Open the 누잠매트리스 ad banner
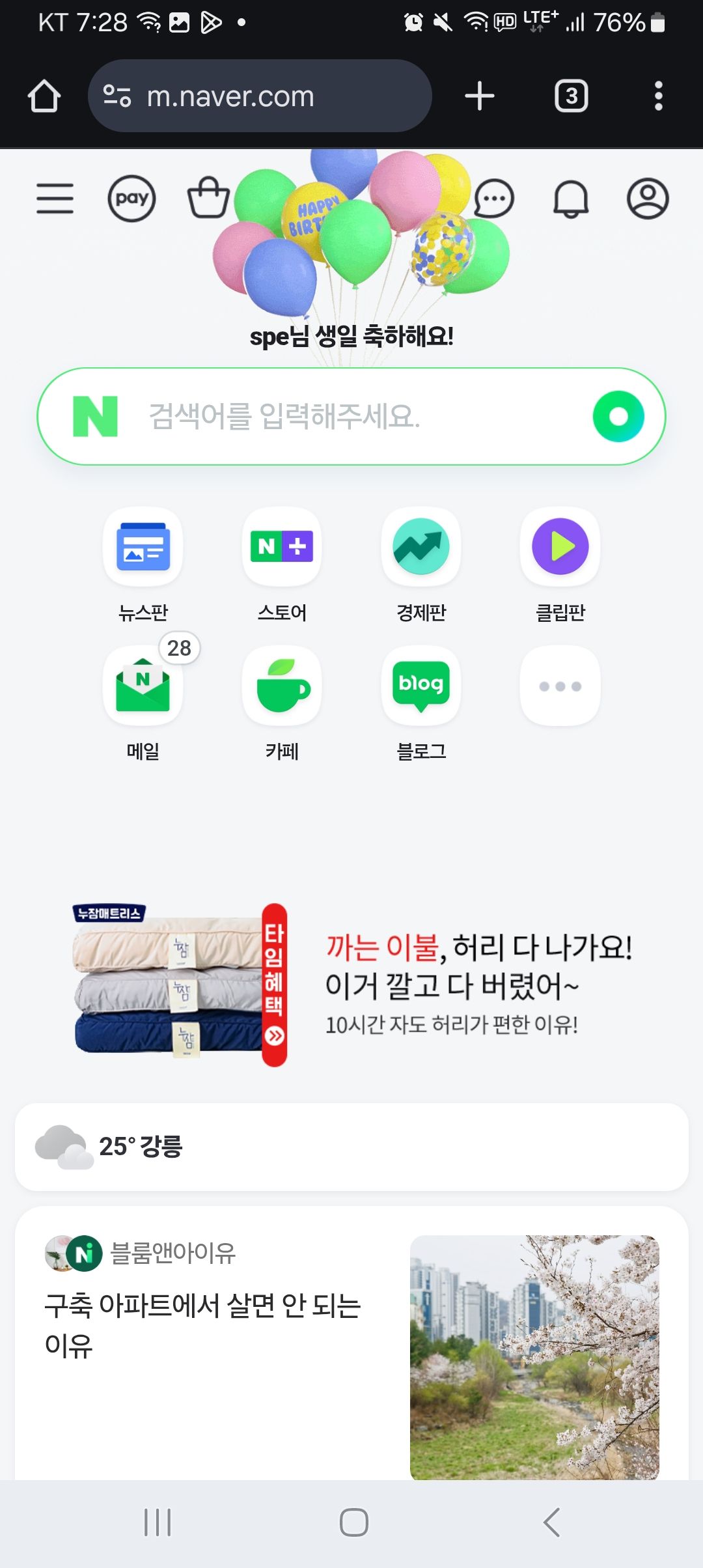 pos(351,985)
